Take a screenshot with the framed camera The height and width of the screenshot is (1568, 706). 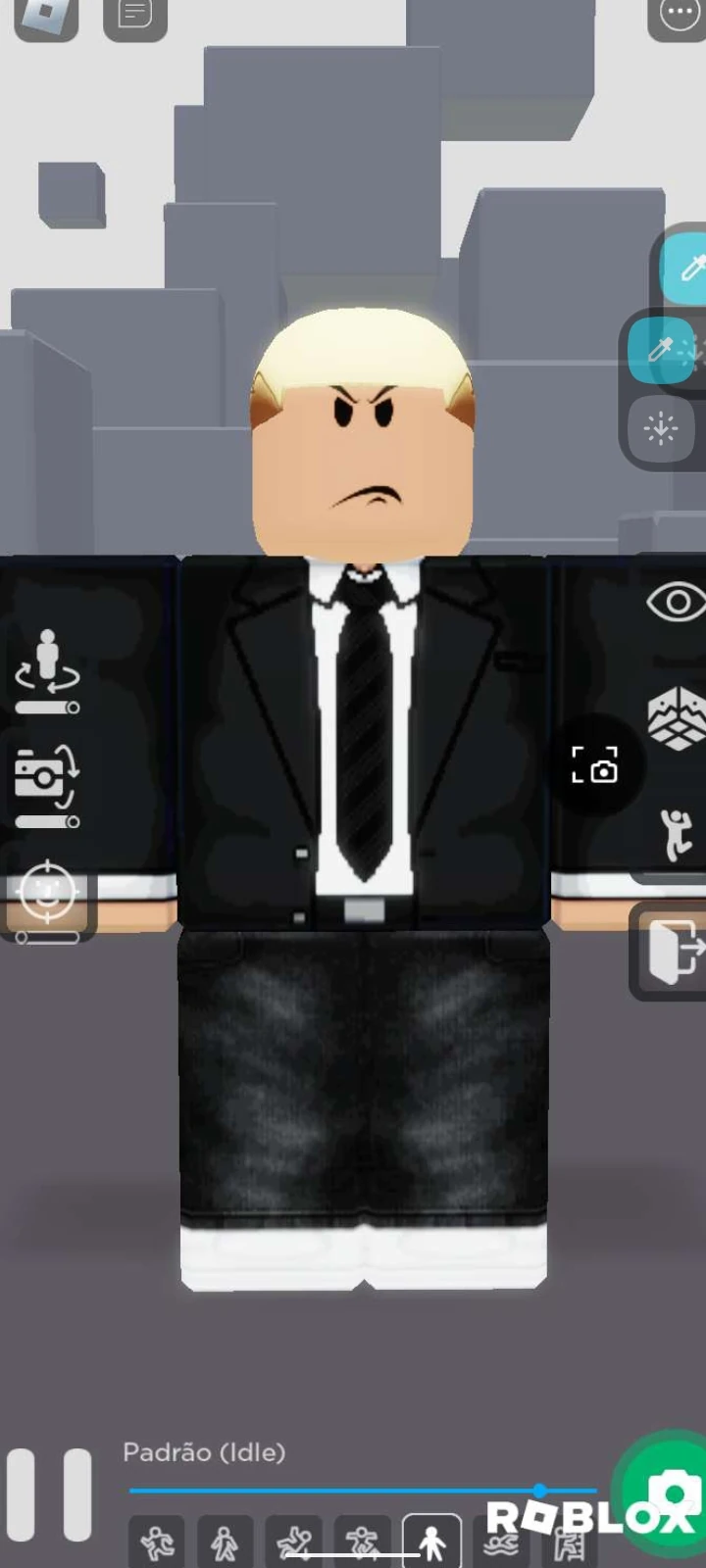[x=595, y=764]
